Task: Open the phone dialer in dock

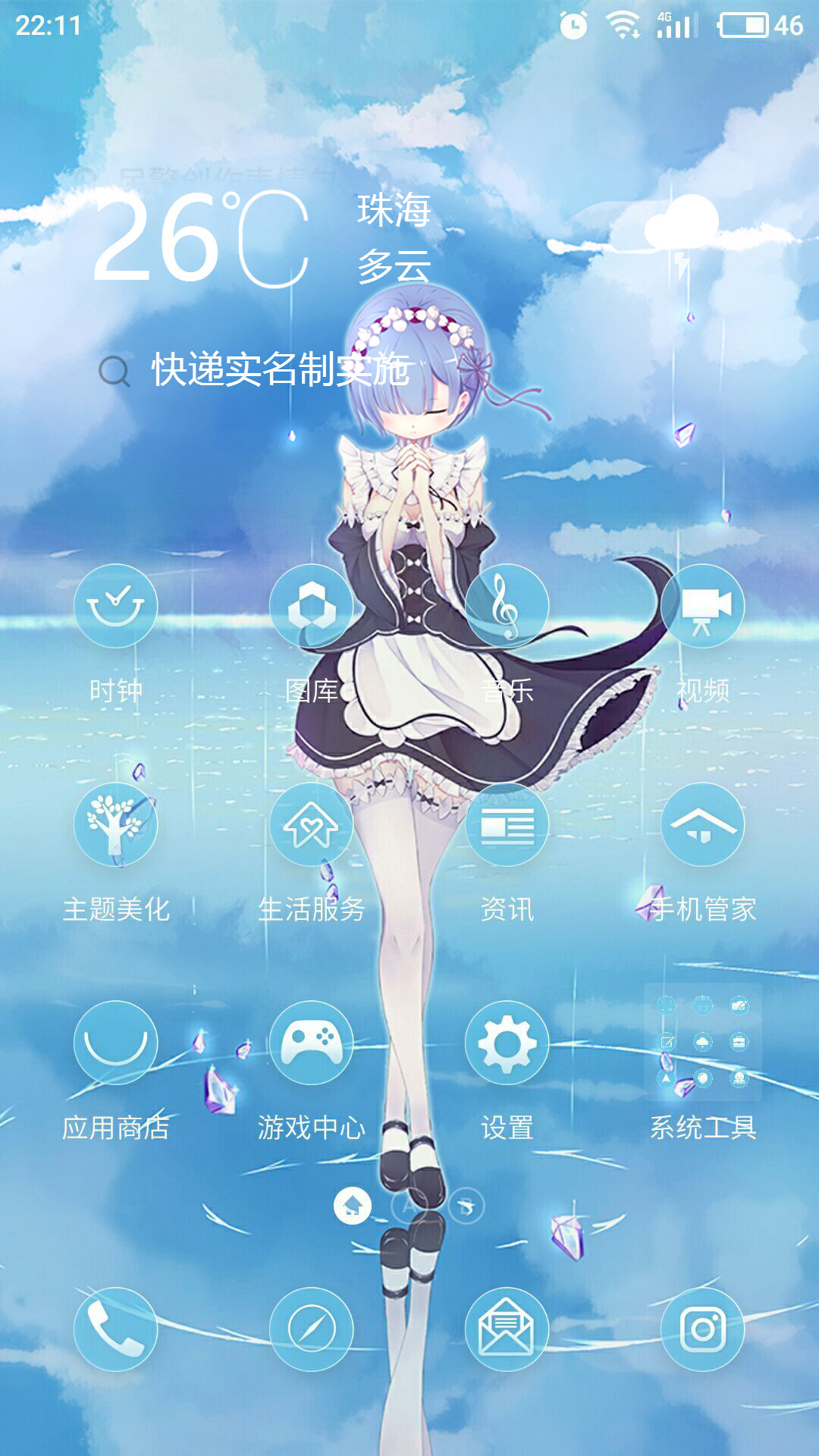Action: (x=115, y=1329)
